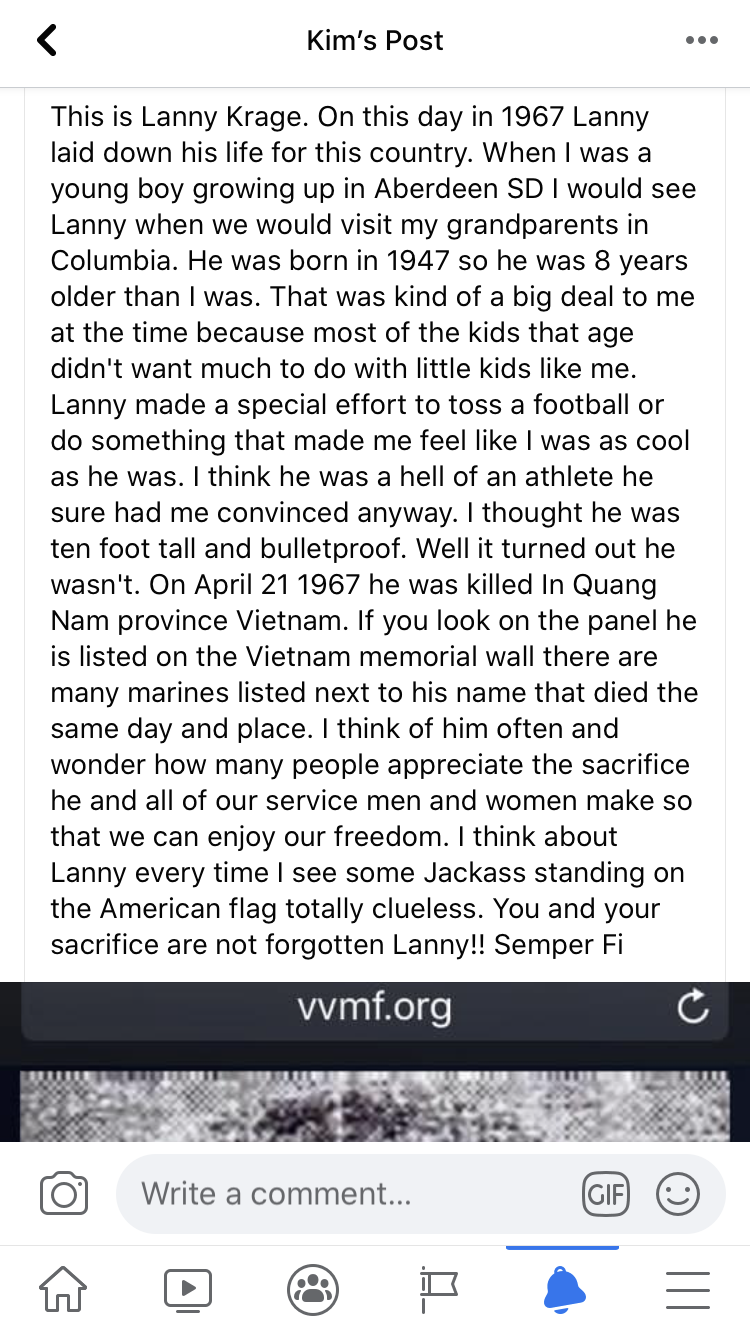750x1334 pixels.
Task: Open the hamburger menu tab
Action: point(688,1290)
